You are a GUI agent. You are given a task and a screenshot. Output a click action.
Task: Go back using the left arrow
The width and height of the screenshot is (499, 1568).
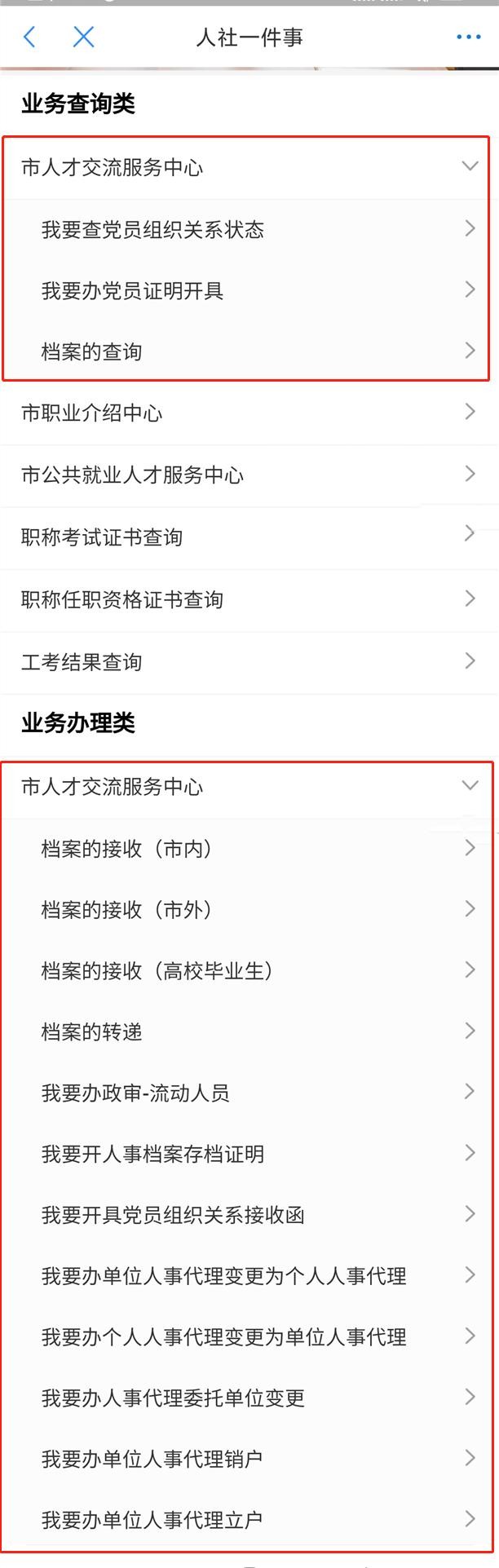pyautogui.click(x=30, y=37)
